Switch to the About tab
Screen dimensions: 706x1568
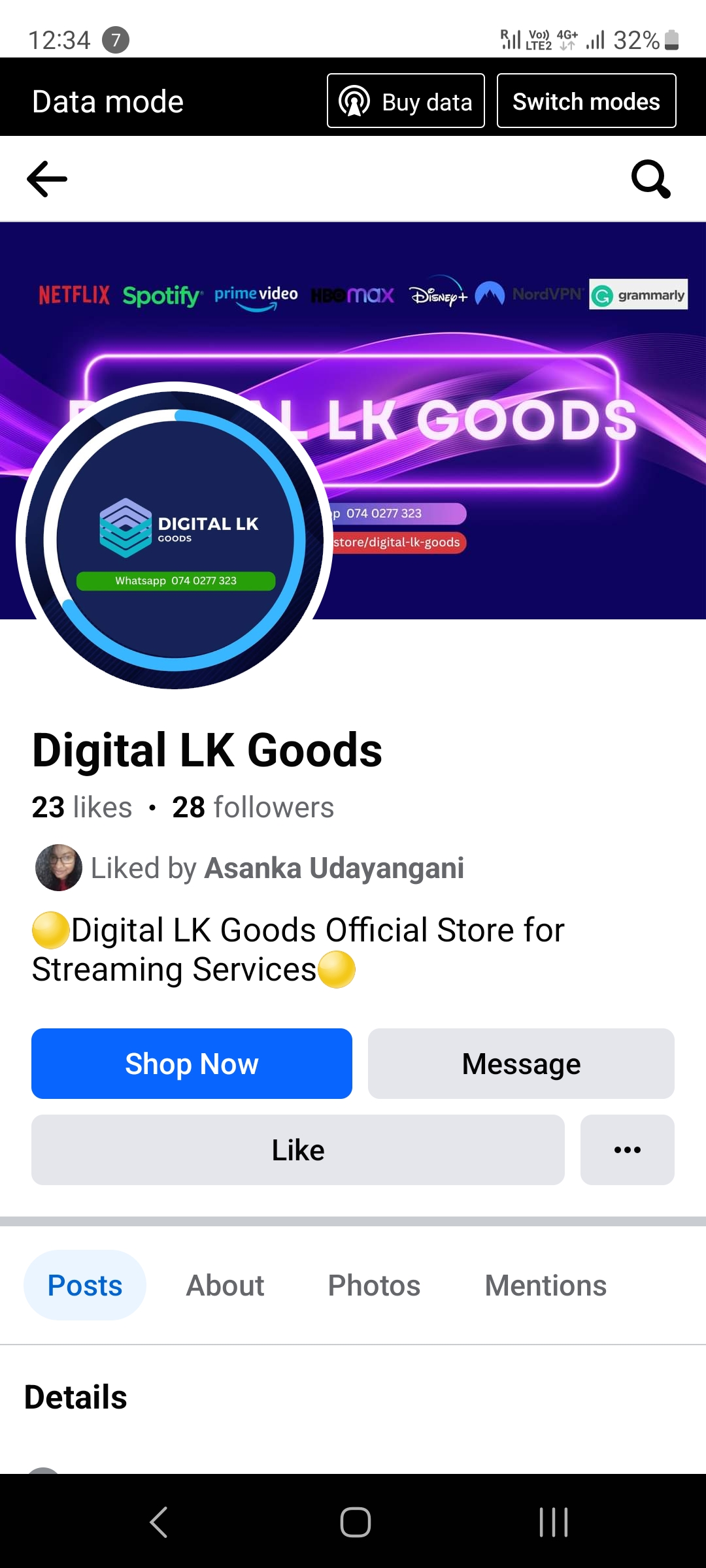(225, 1285)
